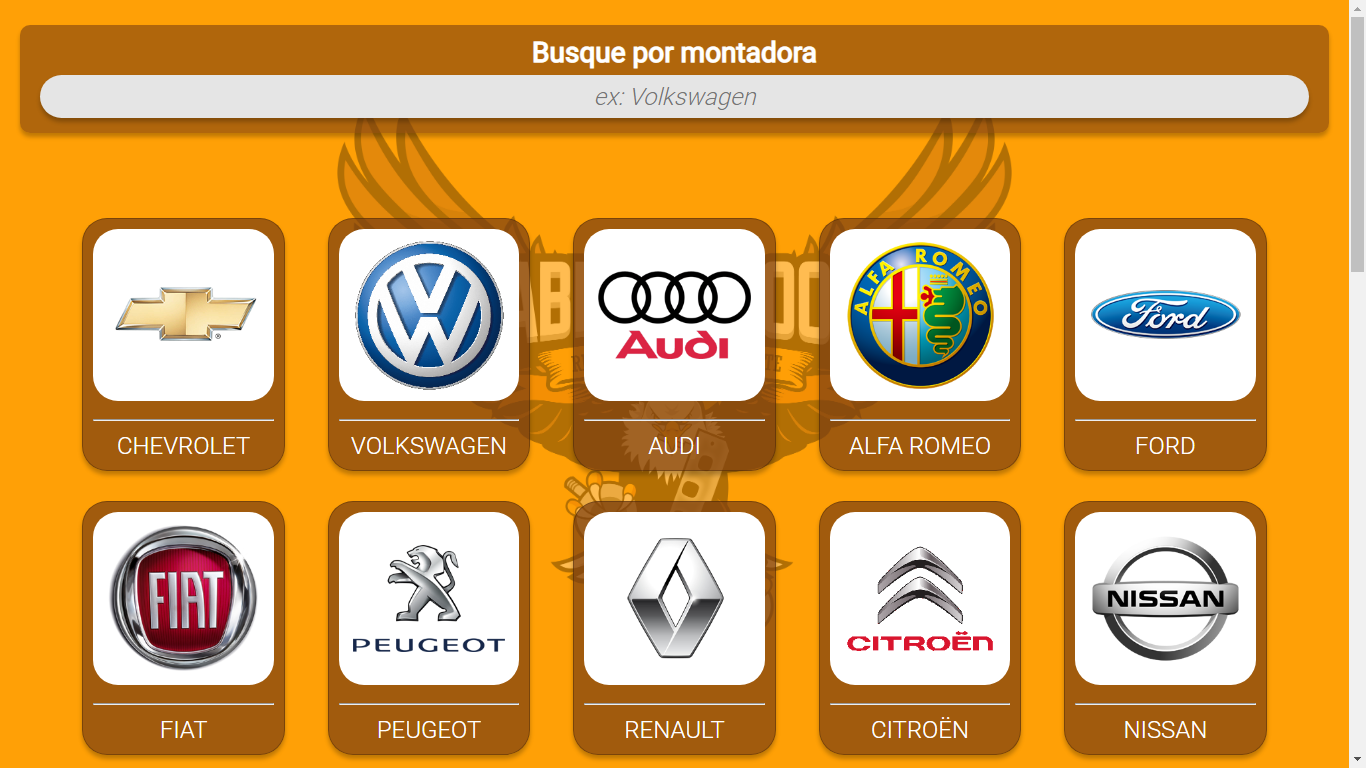Open the Audi brand card

coord(674,344)
